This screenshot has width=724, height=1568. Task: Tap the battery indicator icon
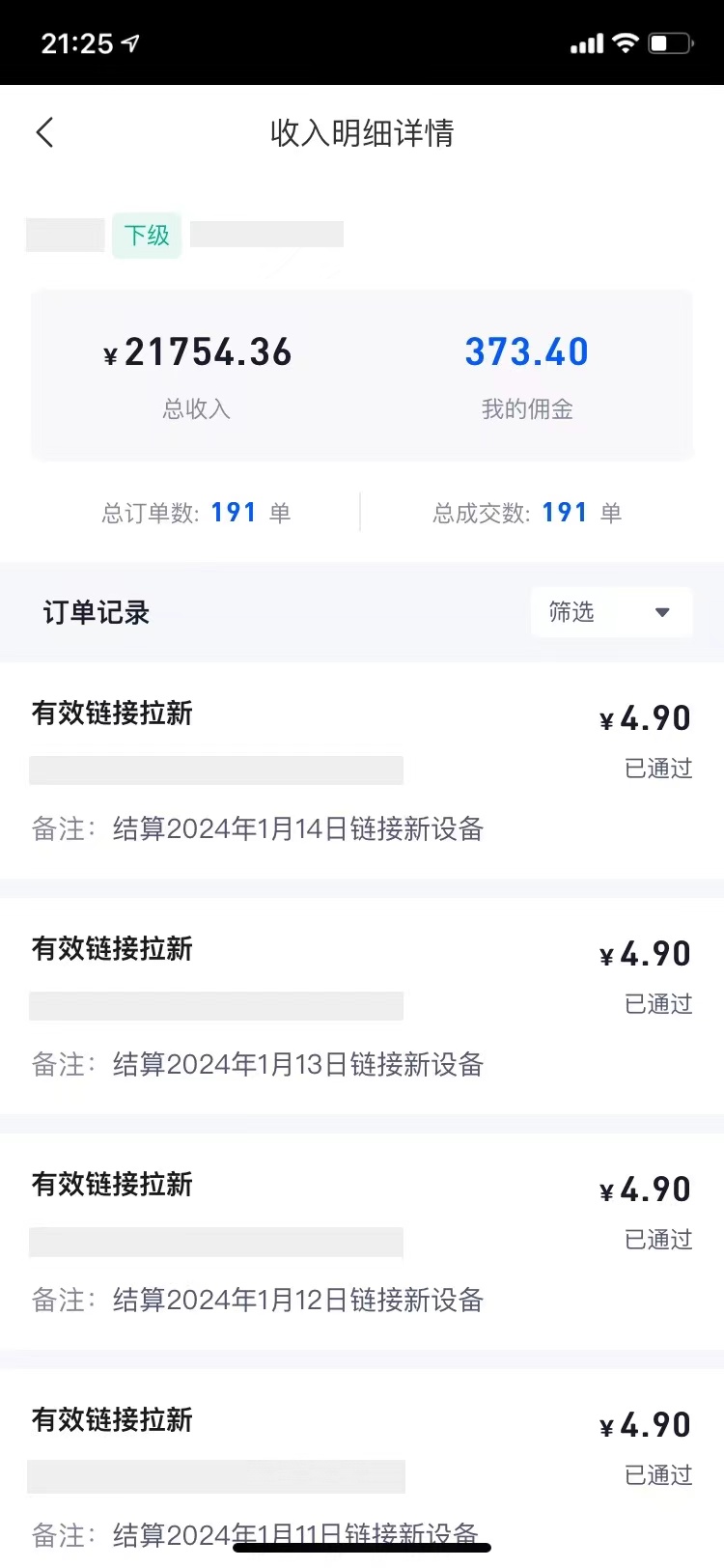click(x=666, y=42)
